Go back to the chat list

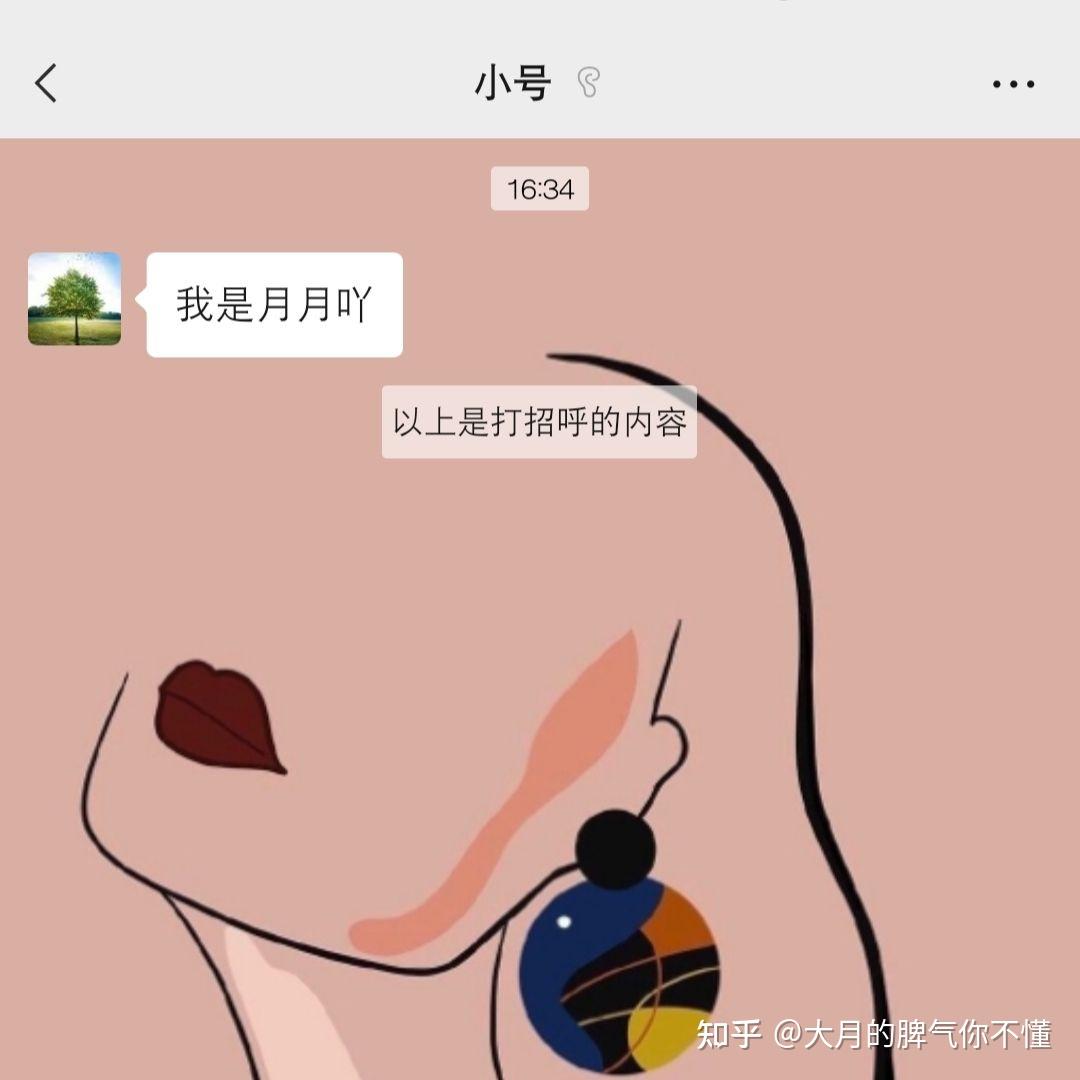[46, 83]
